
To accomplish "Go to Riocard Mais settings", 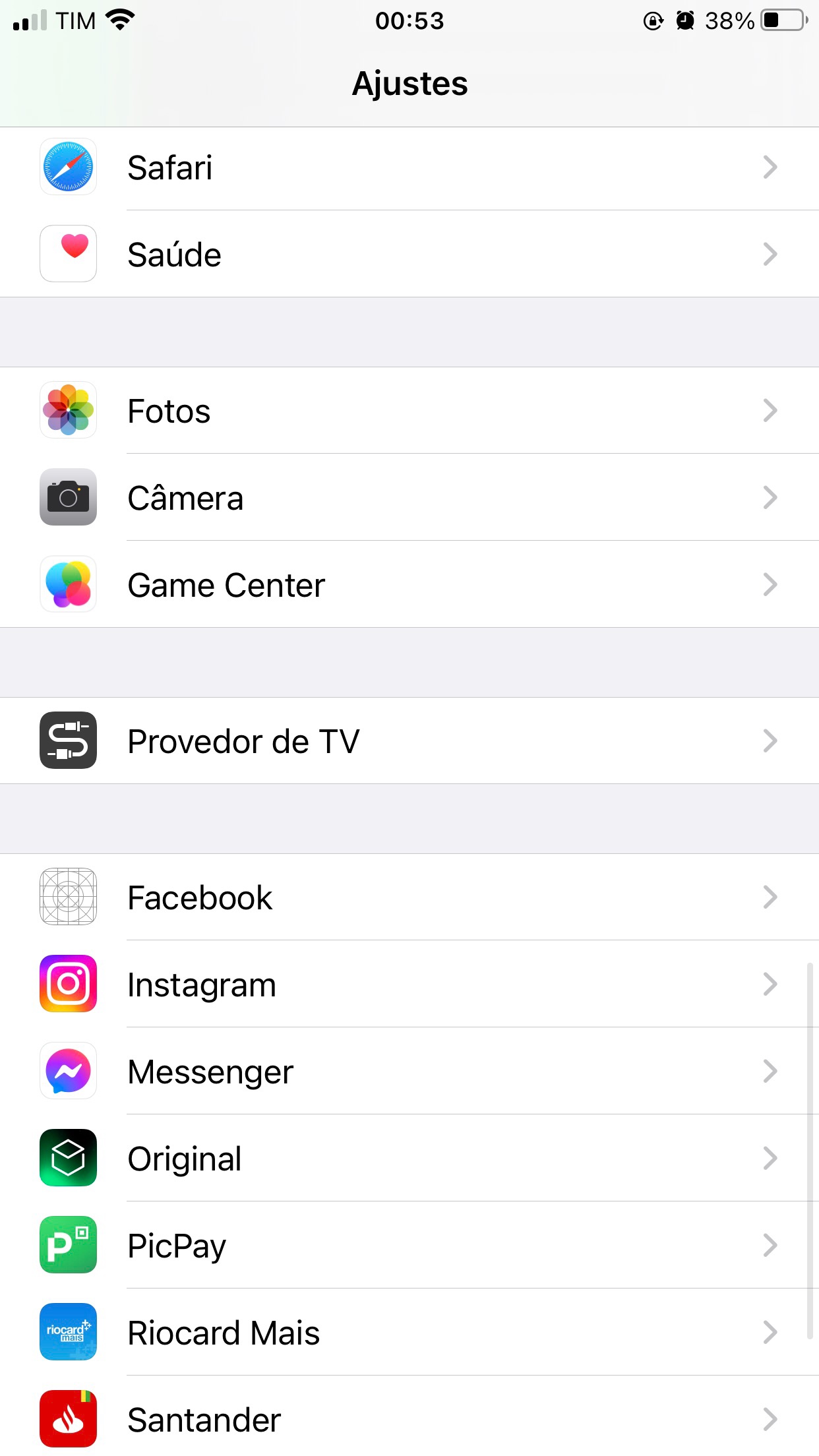I will [x=409, y=1333].
